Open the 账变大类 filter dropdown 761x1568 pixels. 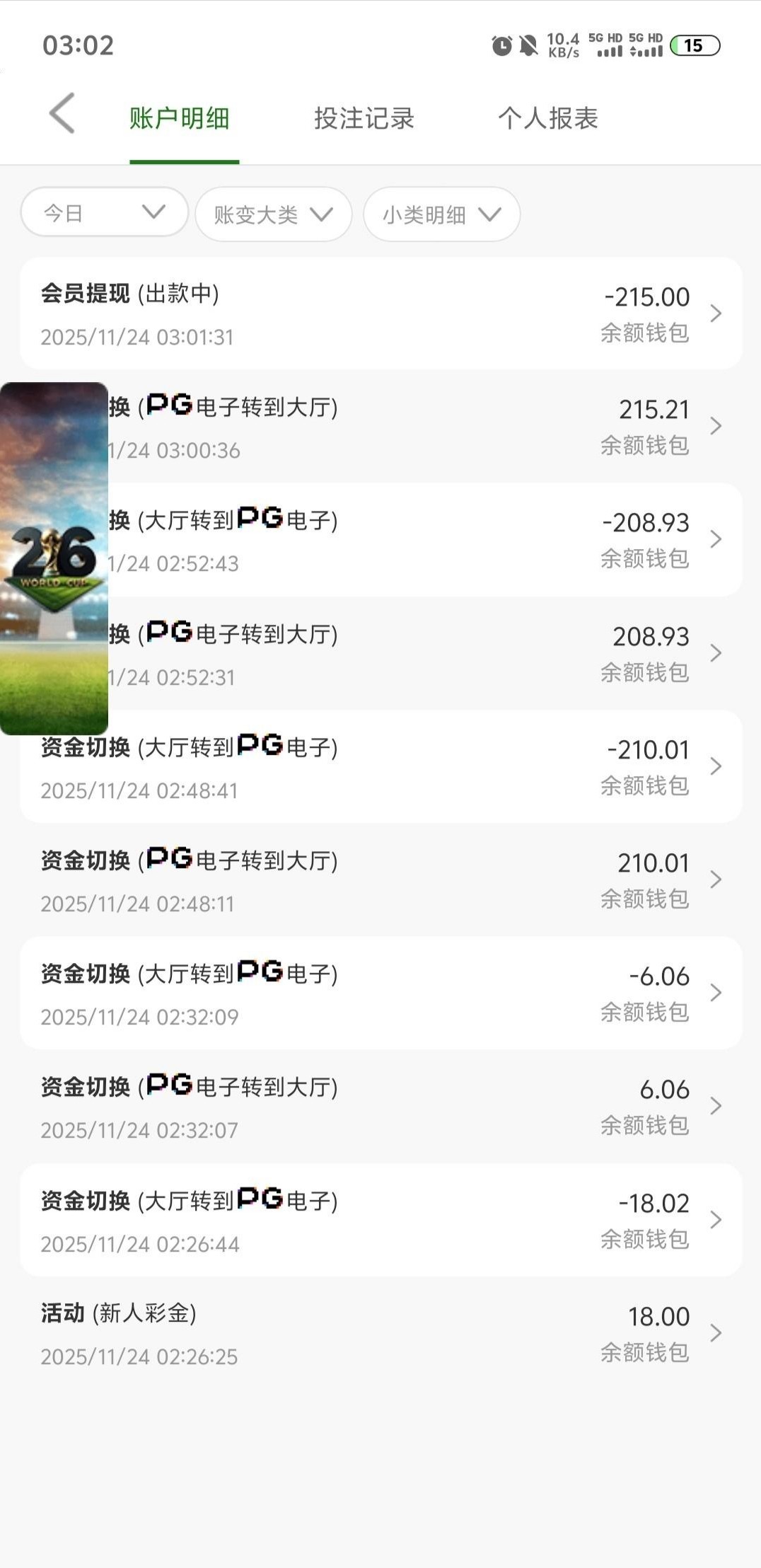pyautogui.click(x=273, y=214)
